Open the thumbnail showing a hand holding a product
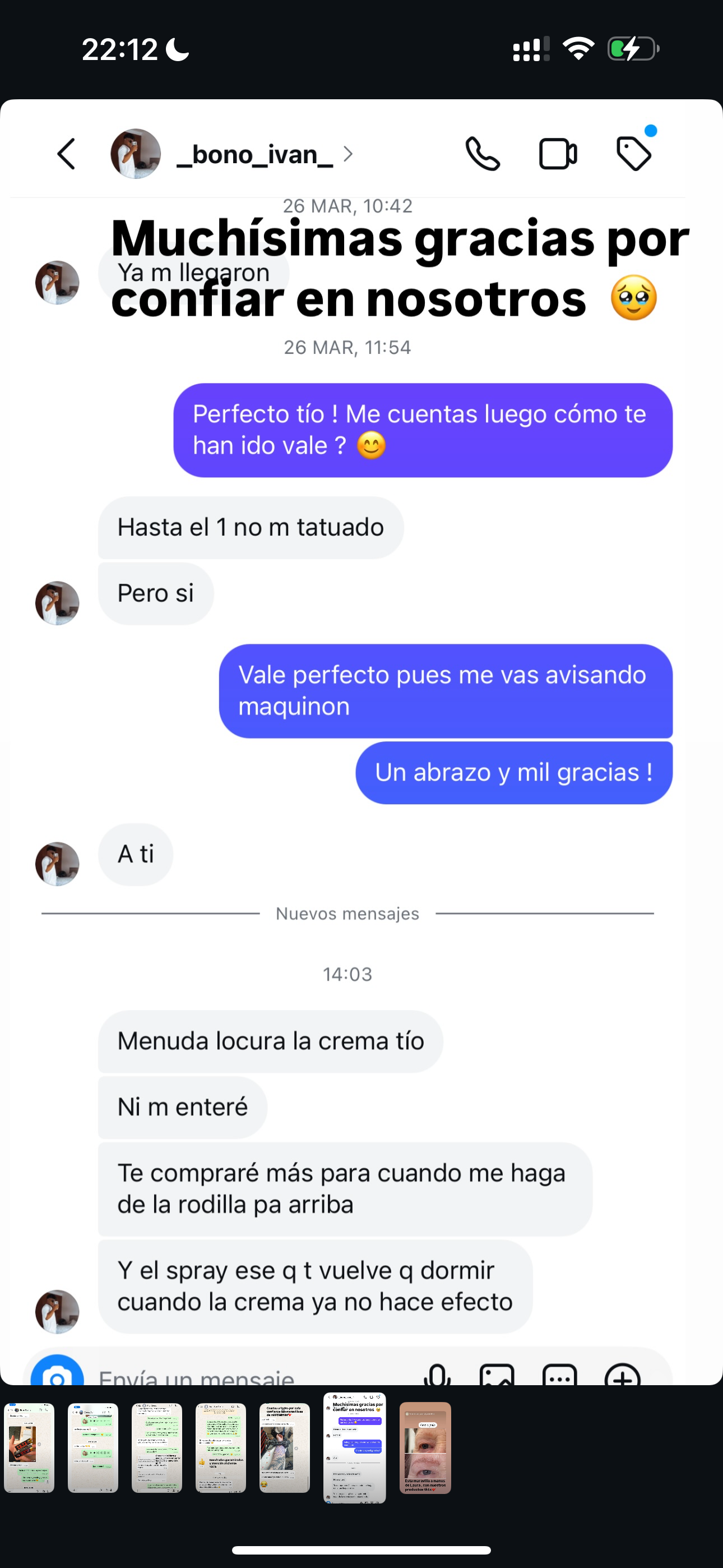723x1568 pixels. point(29,1448)
